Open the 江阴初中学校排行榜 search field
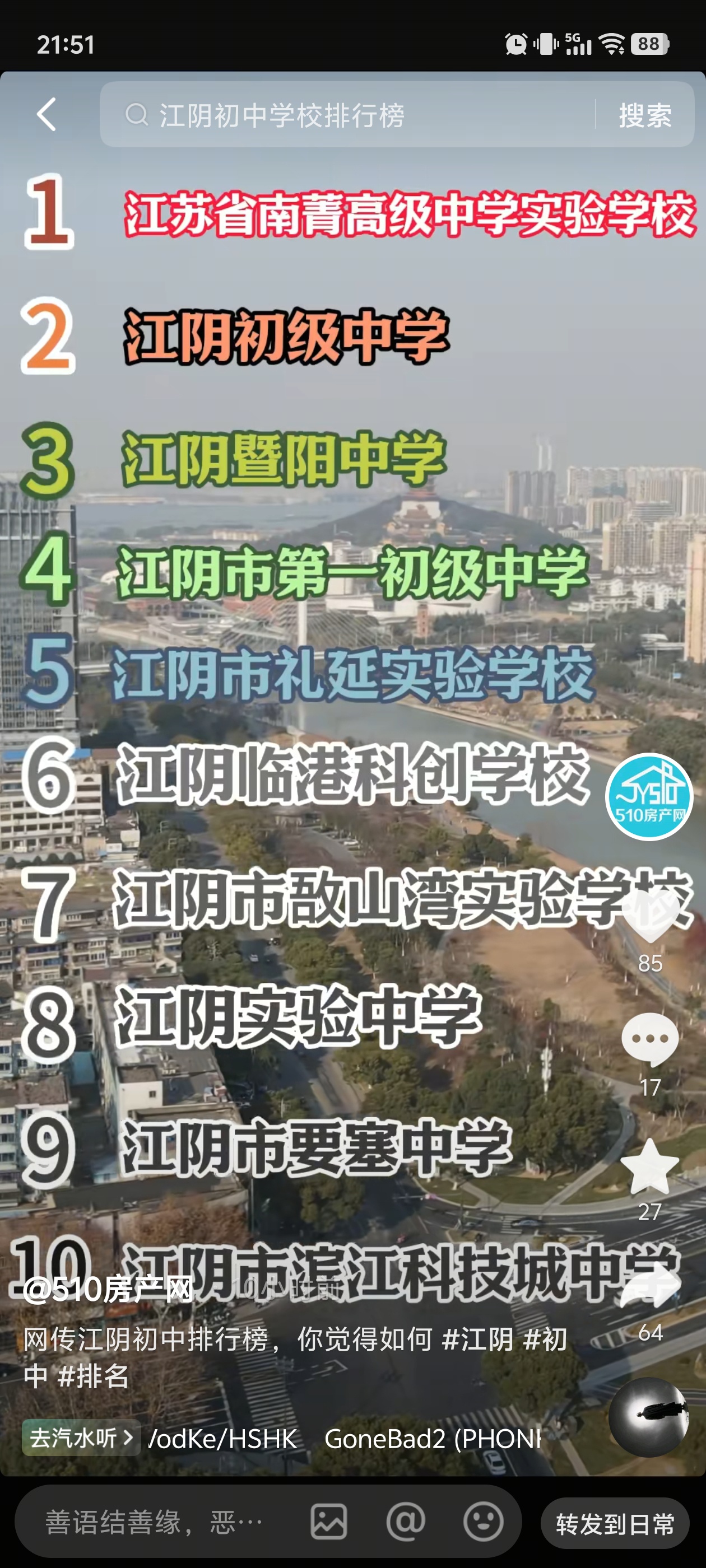Image resolution: width=706 pixels, height=1568 pixels. click(347, 115)
